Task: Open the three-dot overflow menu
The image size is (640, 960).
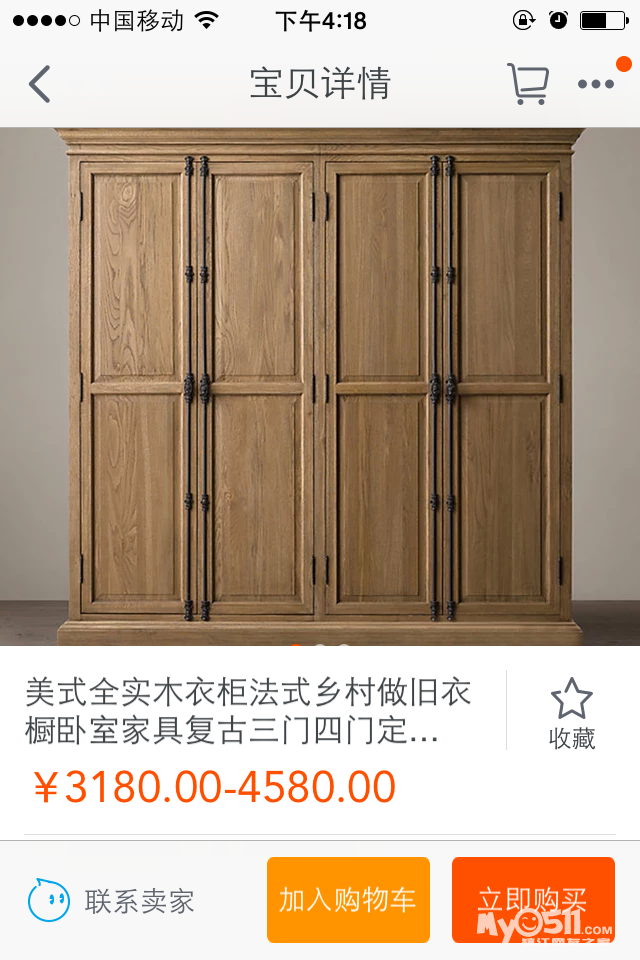Action: click(596, 84)
